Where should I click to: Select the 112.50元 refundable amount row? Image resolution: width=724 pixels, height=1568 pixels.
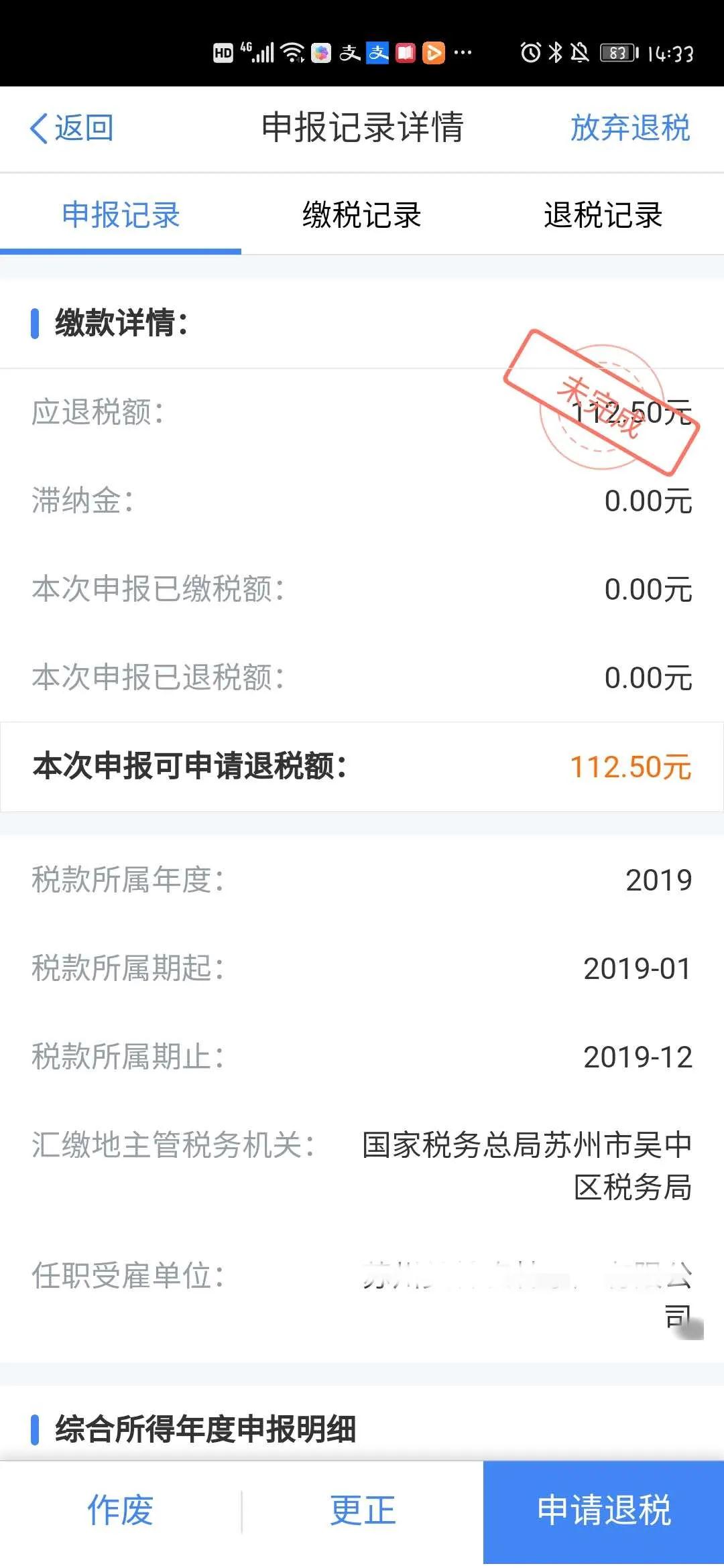point(362,767)
